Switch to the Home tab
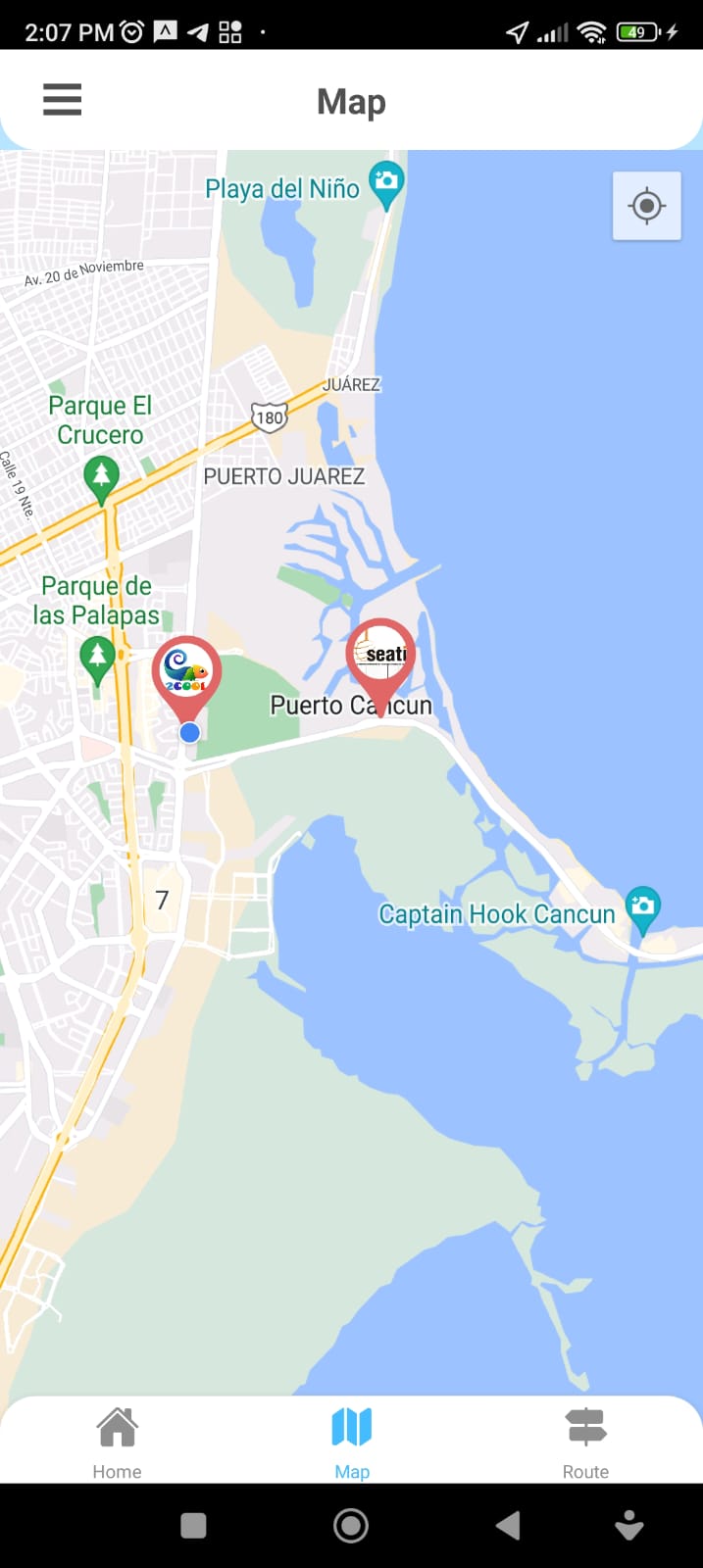The width and height of the screenshot is (703, 1568). coord(117,1441)
